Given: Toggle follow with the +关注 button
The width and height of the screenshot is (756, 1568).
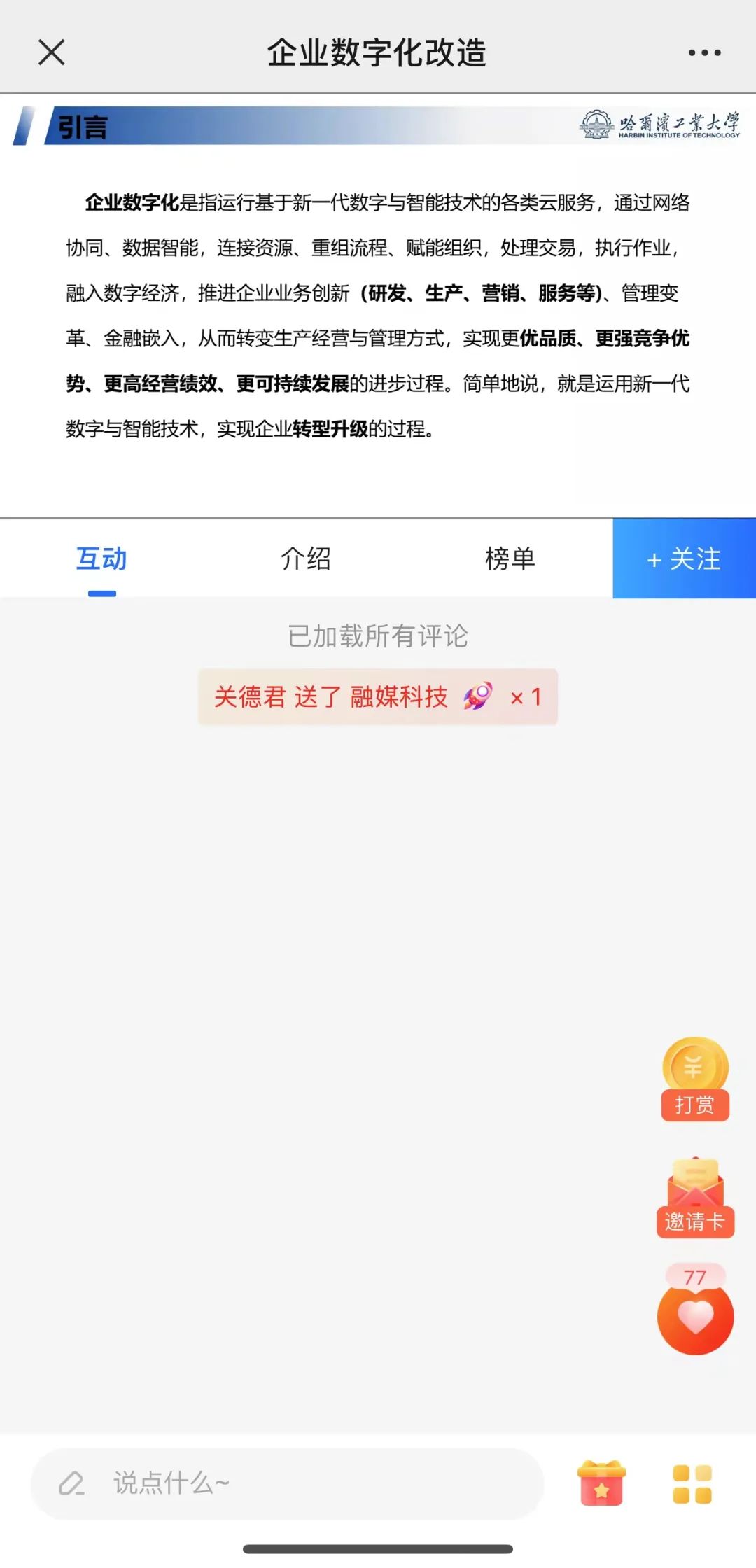Looking at the screenshot, I should pos(682,558).
